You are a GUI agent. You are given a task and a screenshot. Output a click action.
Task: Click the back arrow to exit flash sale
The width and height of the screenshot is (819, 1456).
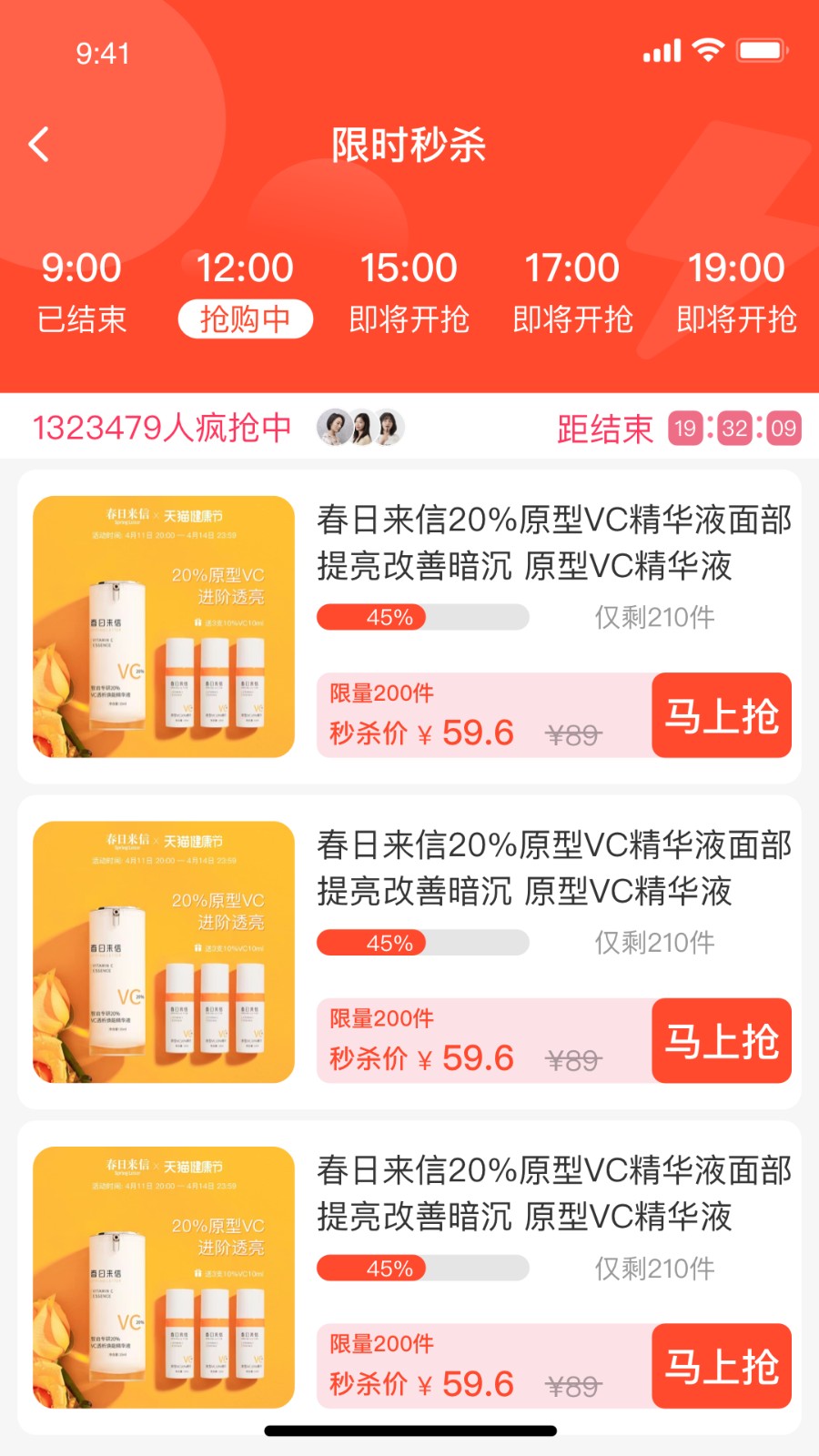tap(38, 144)
